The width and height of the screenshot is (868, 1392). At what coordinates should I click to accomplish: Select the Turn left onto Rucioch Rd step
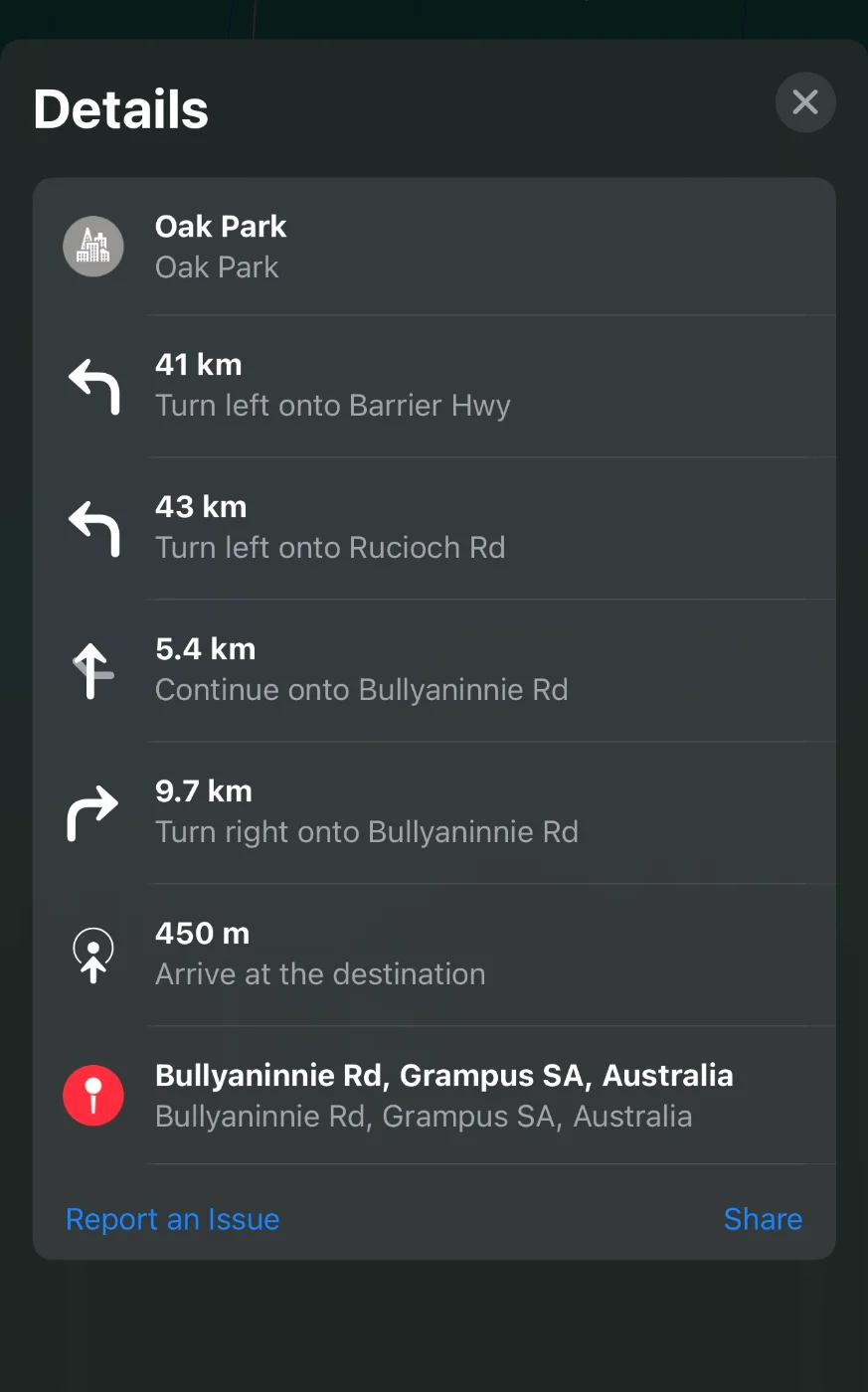(x=434, y=528)
